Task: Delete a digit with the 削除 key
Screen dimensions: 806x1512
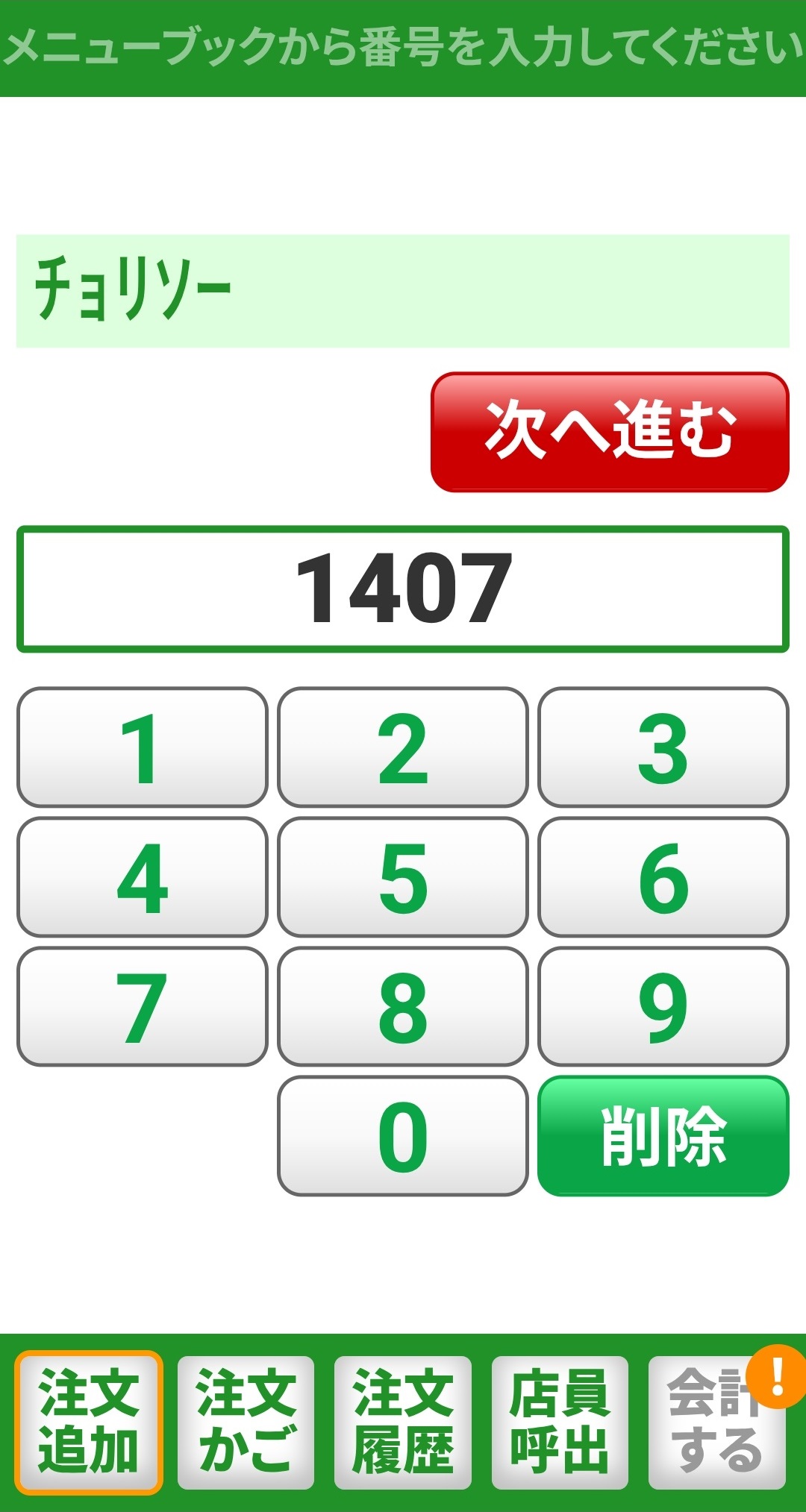Action: tap(663, 1136)
